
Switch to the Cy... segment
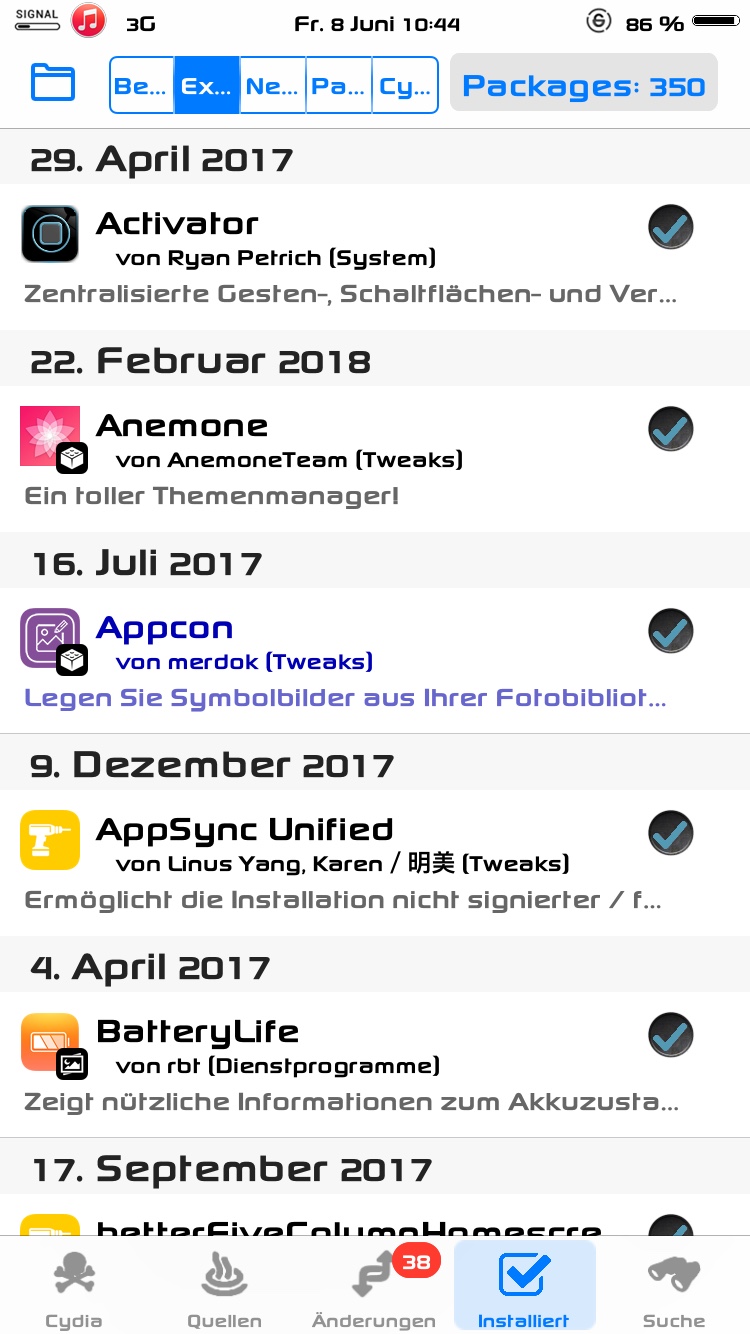(405, 85)
